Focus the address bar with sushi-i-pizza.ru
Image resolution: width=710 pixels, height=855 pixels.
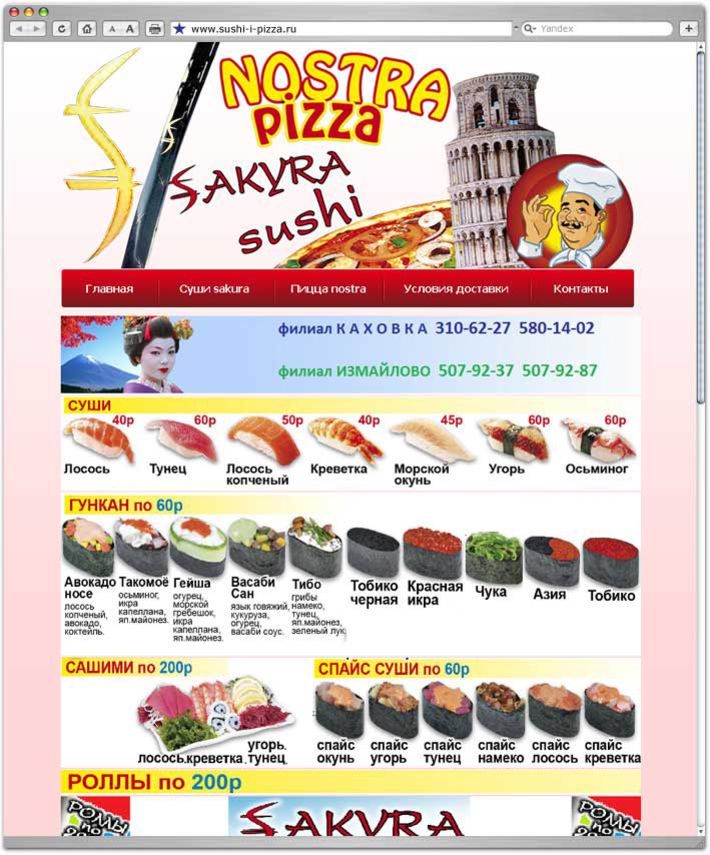coord(340,29)
